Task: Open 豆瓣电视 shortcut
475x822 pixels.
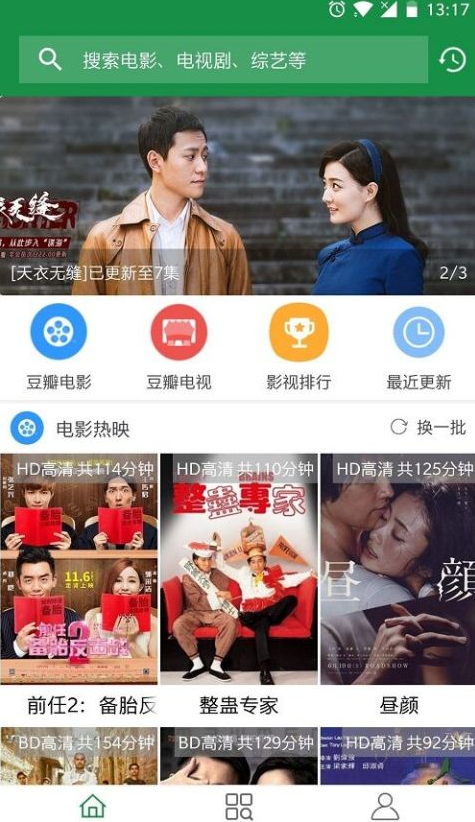Action: click(x=179, y=347)
